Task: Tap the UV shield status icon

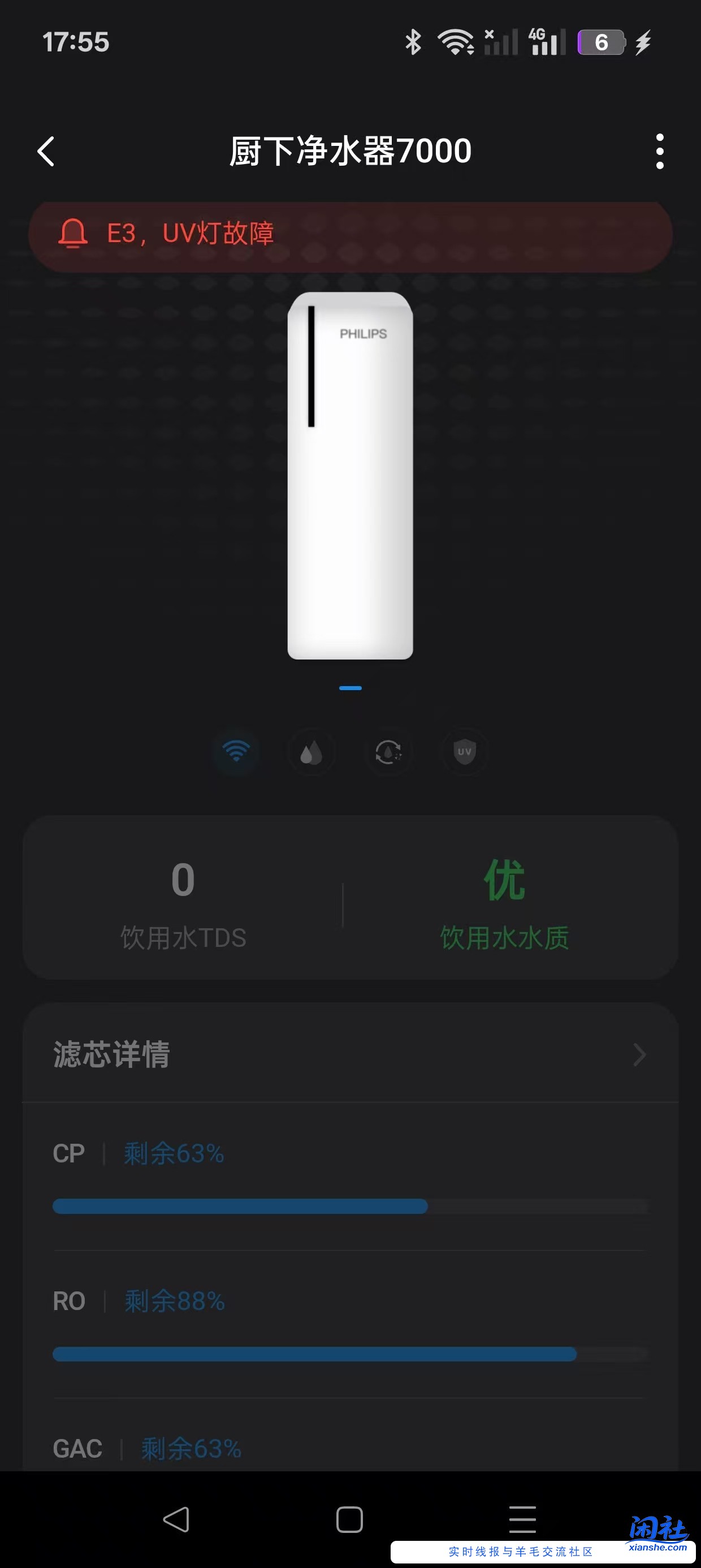Action: [x=464, y=753]
